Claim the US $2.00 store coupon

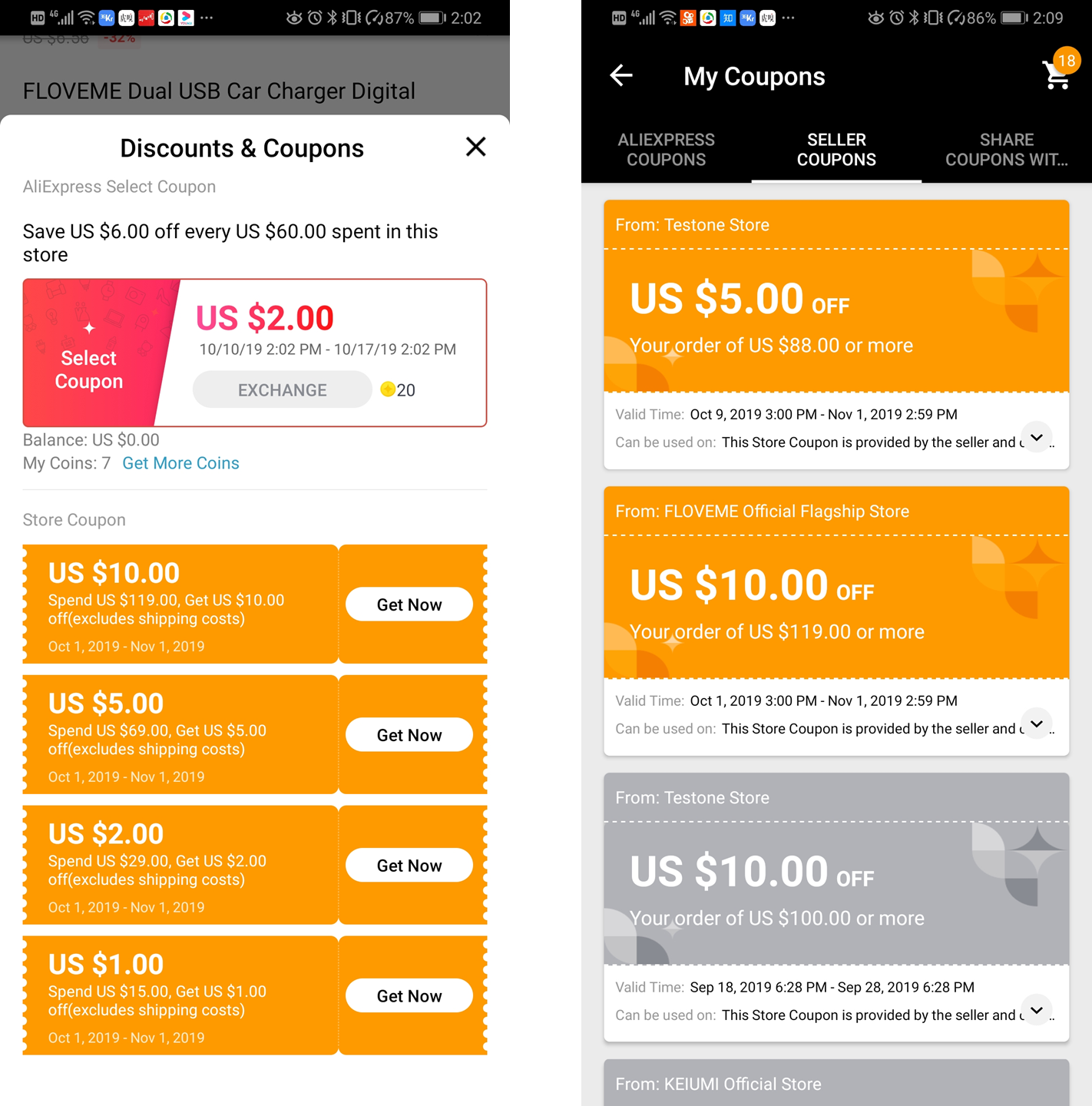tap(409, 866)
